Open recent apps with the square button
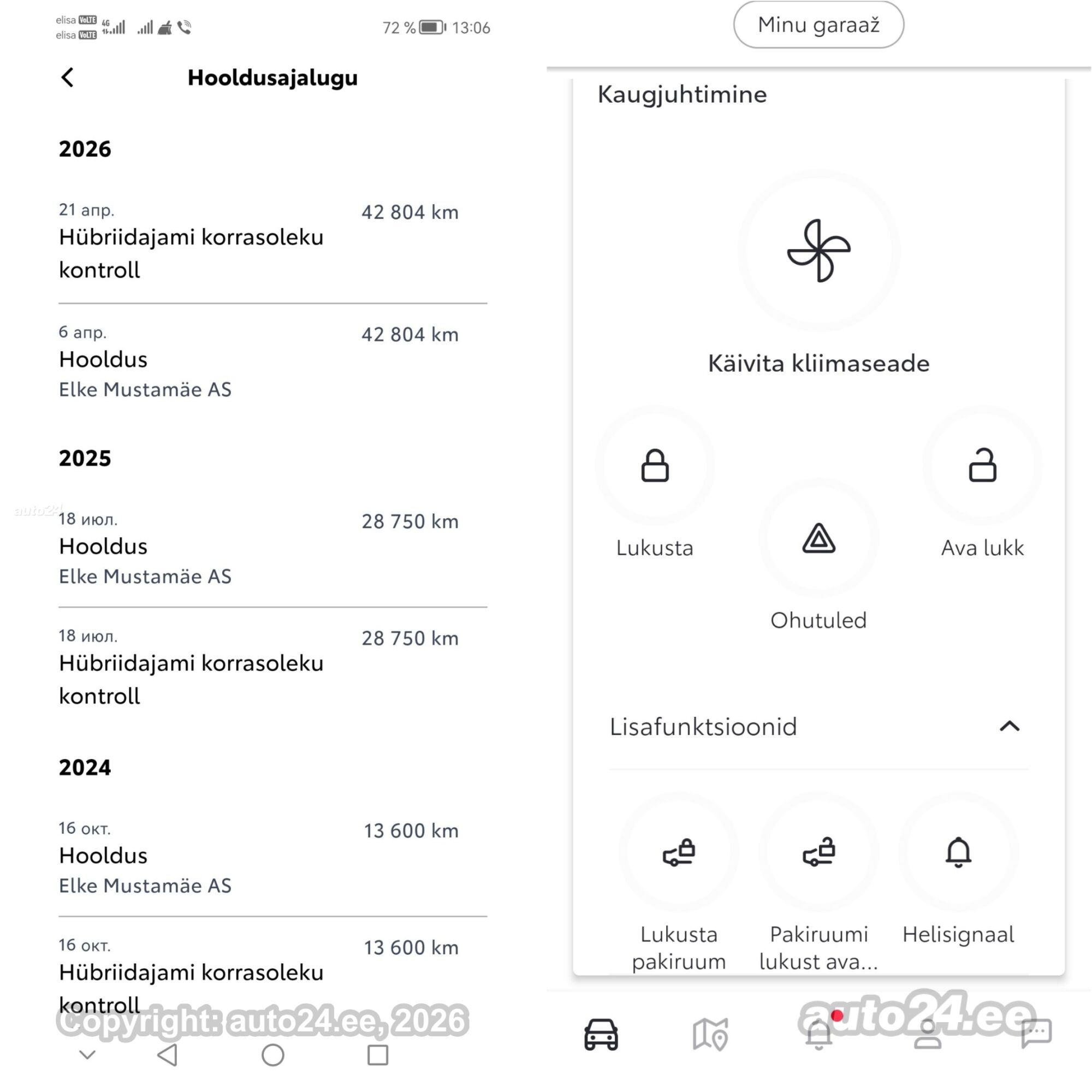 378,1055
